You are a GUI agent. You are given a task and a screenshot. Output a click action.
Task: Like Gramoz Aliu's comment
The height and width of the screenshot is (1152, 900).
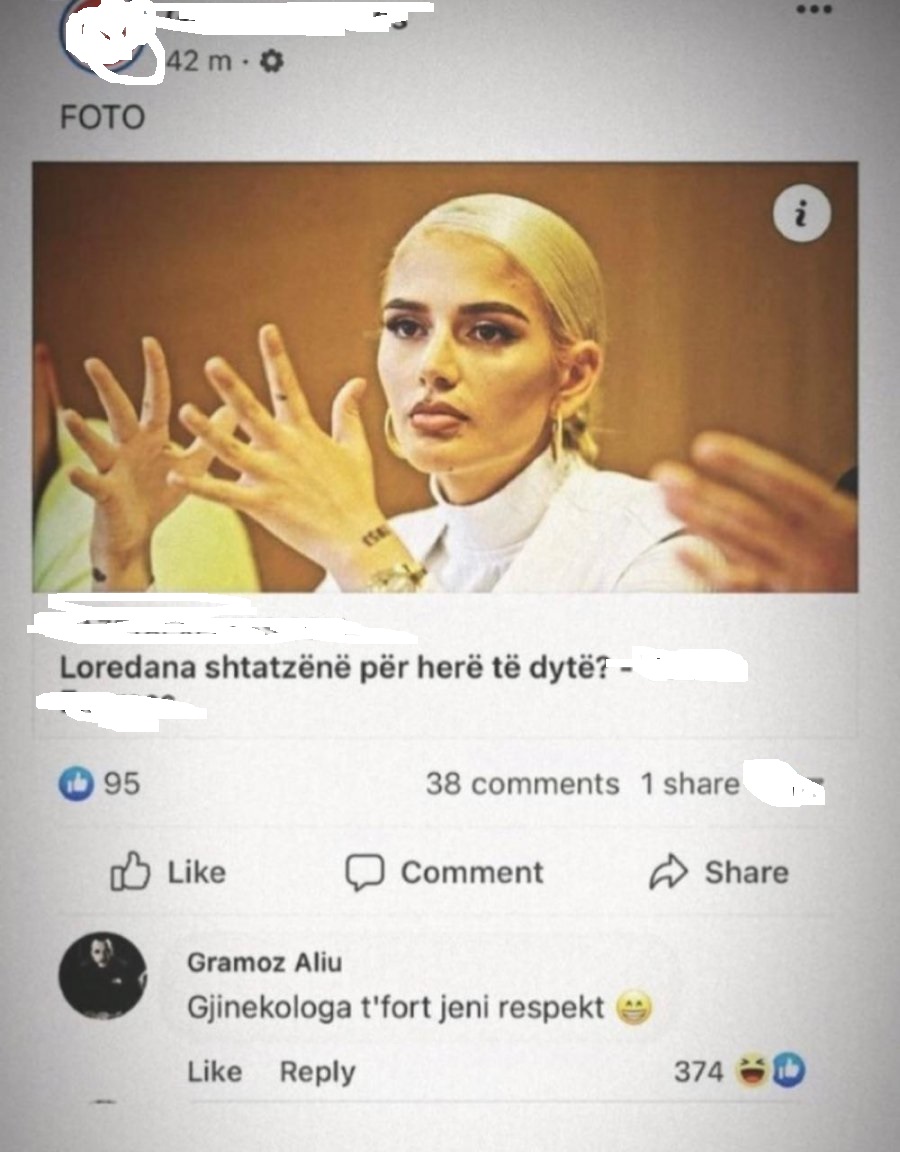tap(214, 1071)
